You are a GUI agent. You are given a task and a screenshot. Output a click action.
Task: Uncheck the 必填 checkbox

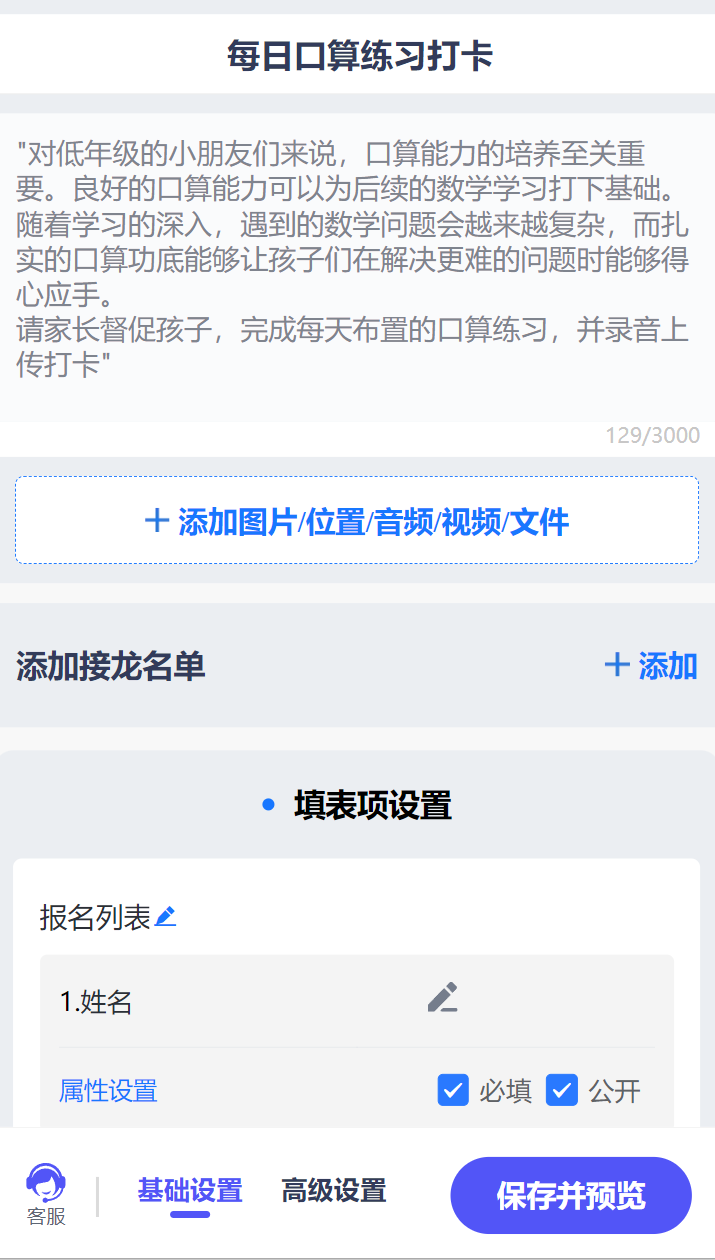pyautogui.click(x=453, y=1090)
